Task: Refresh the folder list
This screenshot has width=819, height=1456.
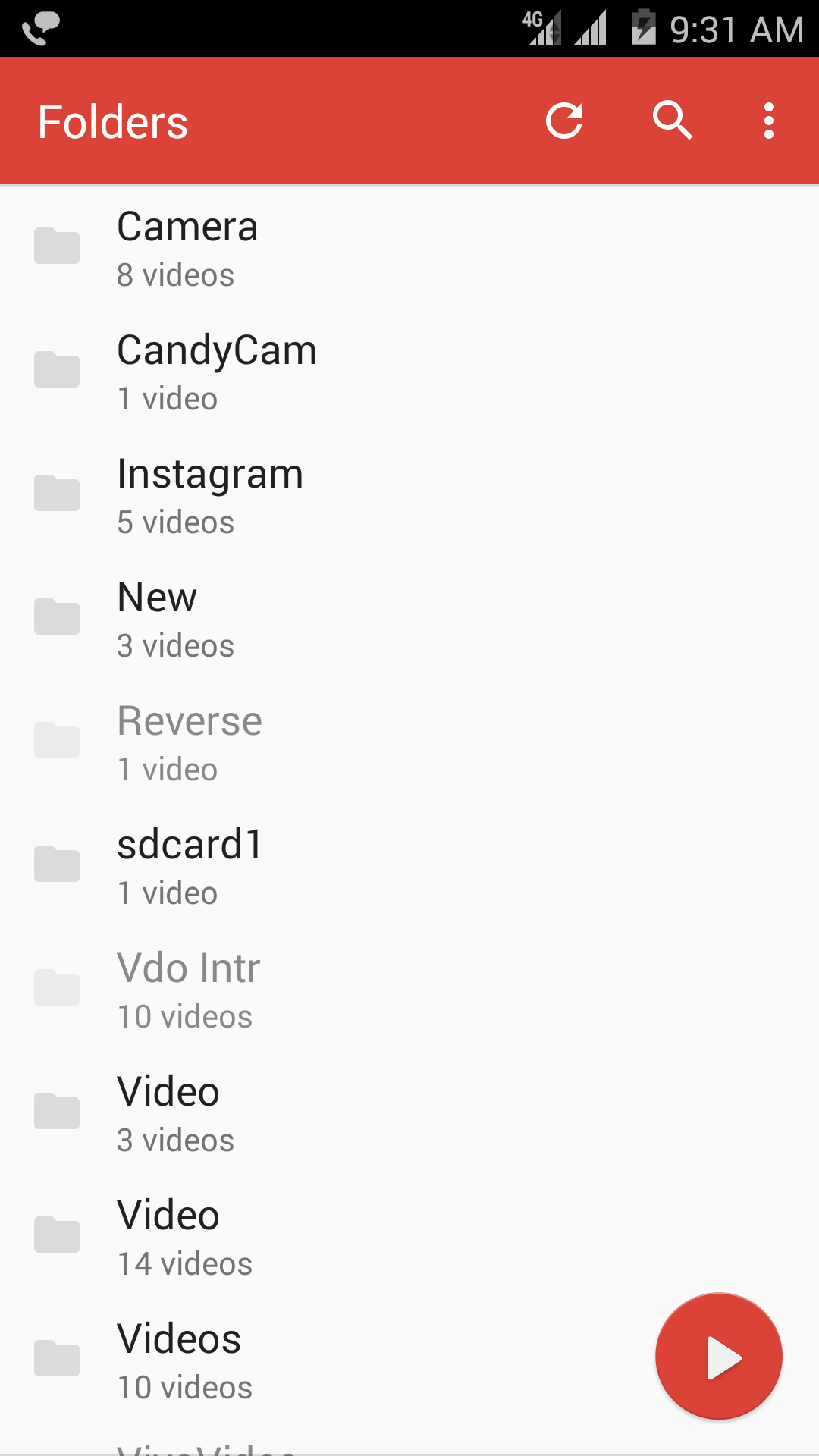Action: click(x=564, y=121)
